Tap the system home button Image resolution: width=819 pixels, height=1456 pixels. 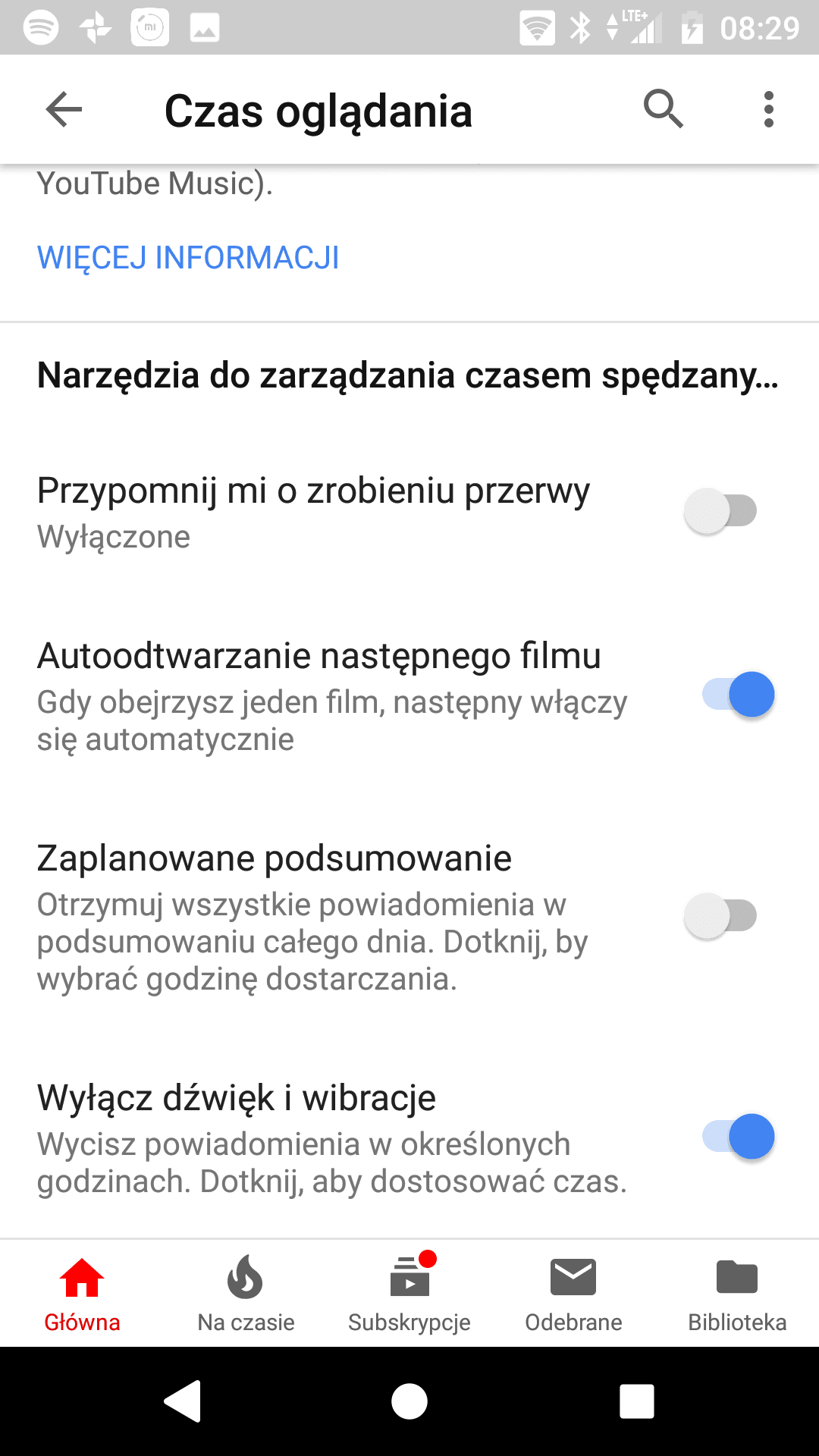tap(409, 1401)
